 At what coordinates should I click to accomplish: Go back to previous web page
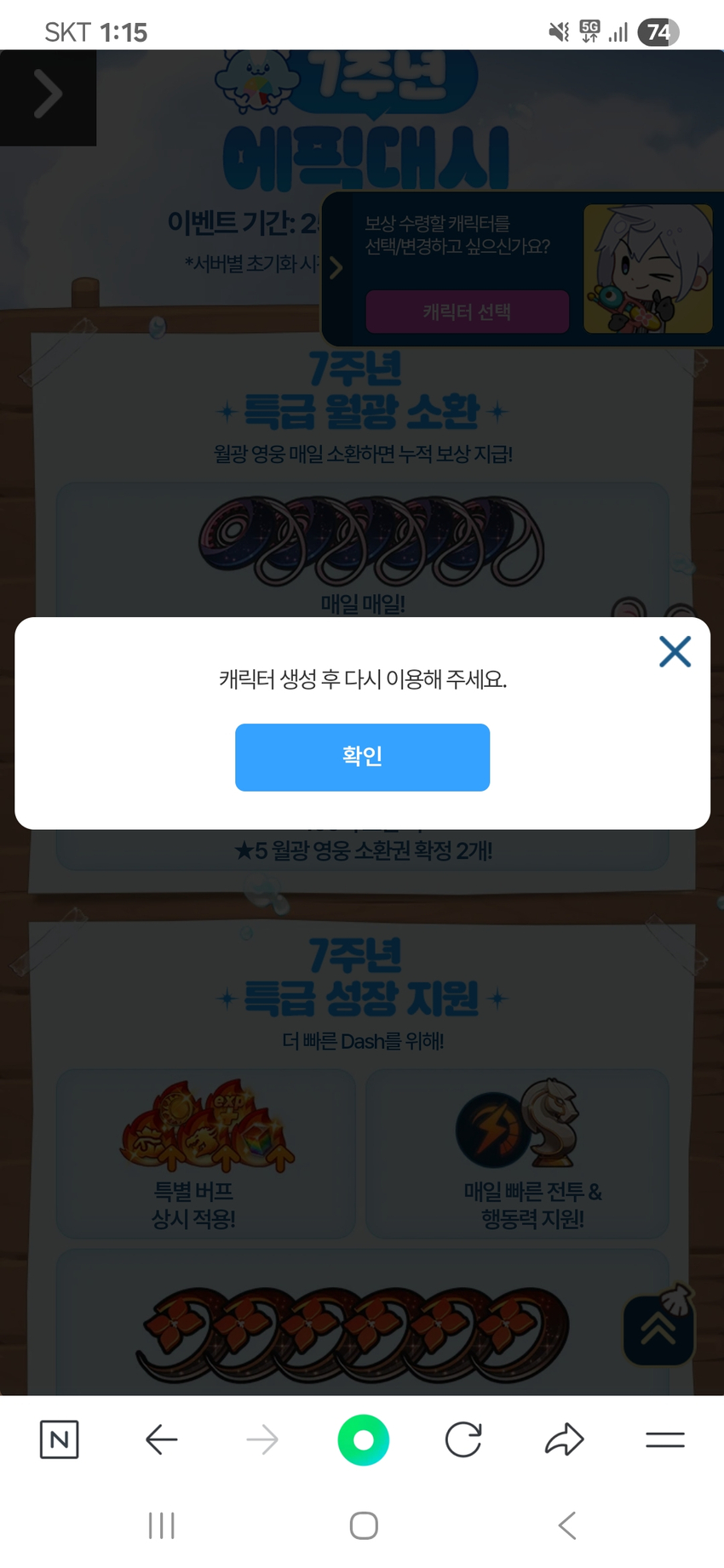click(x=161, y=1439)
